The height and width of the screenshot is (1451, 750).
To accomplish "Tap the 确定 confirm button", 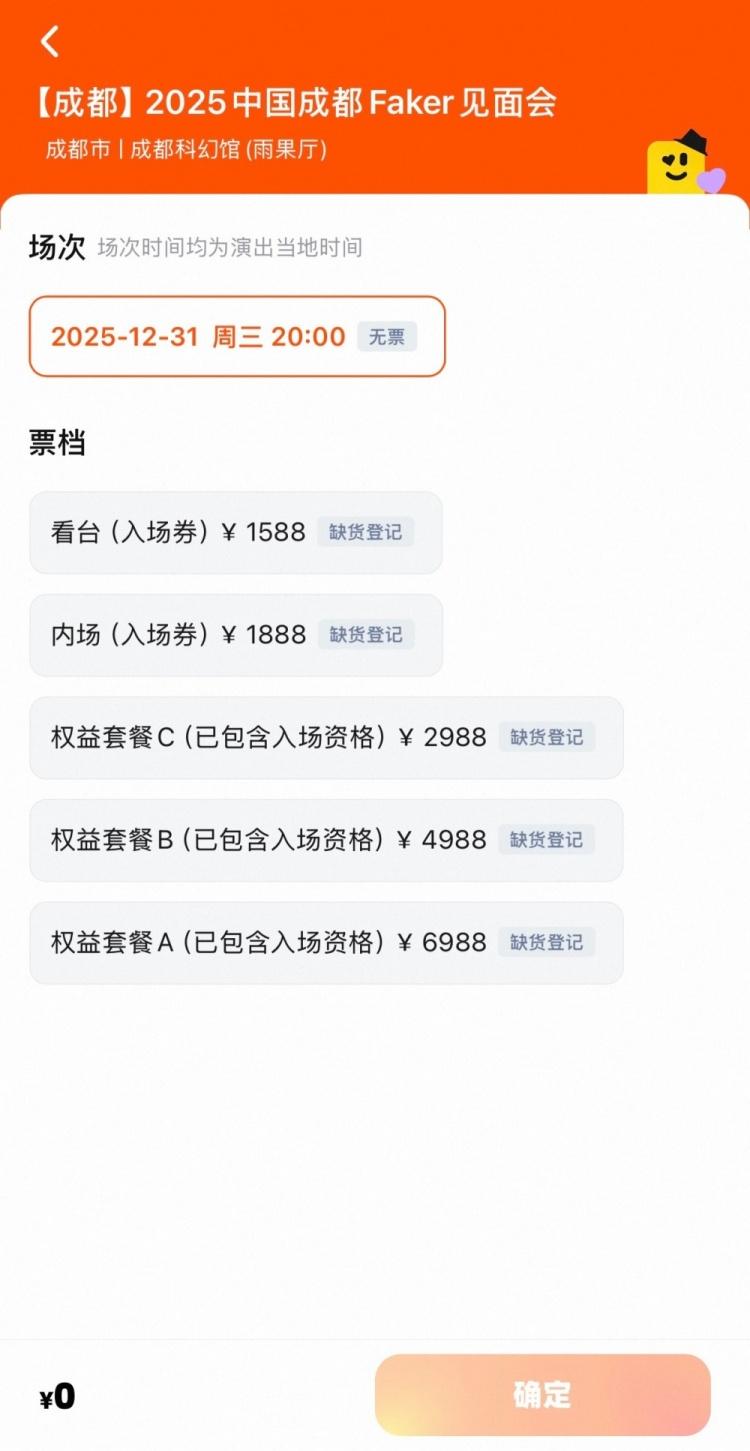I will (x=543, y=1395).
